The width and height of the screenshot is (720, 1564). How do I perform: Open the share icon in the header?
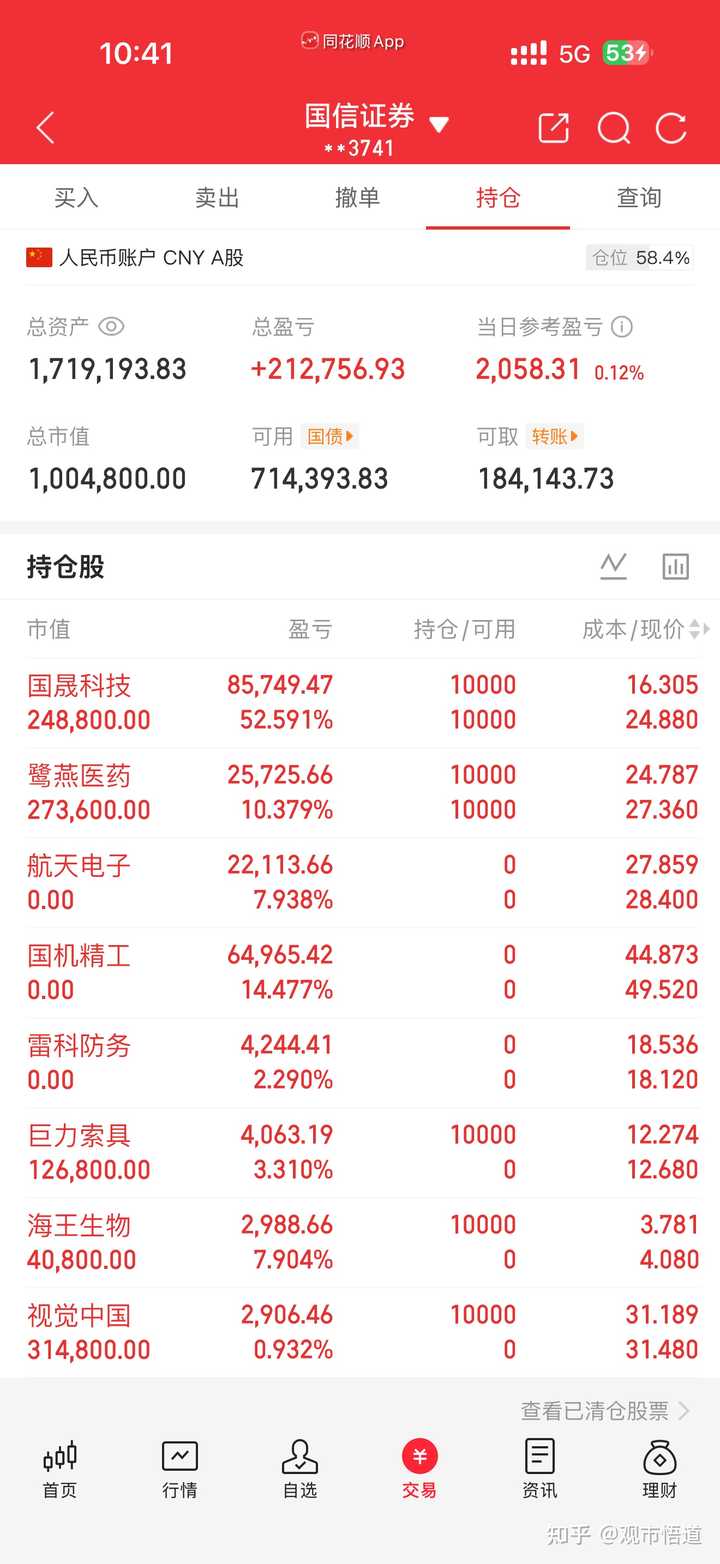pos(553,127)
